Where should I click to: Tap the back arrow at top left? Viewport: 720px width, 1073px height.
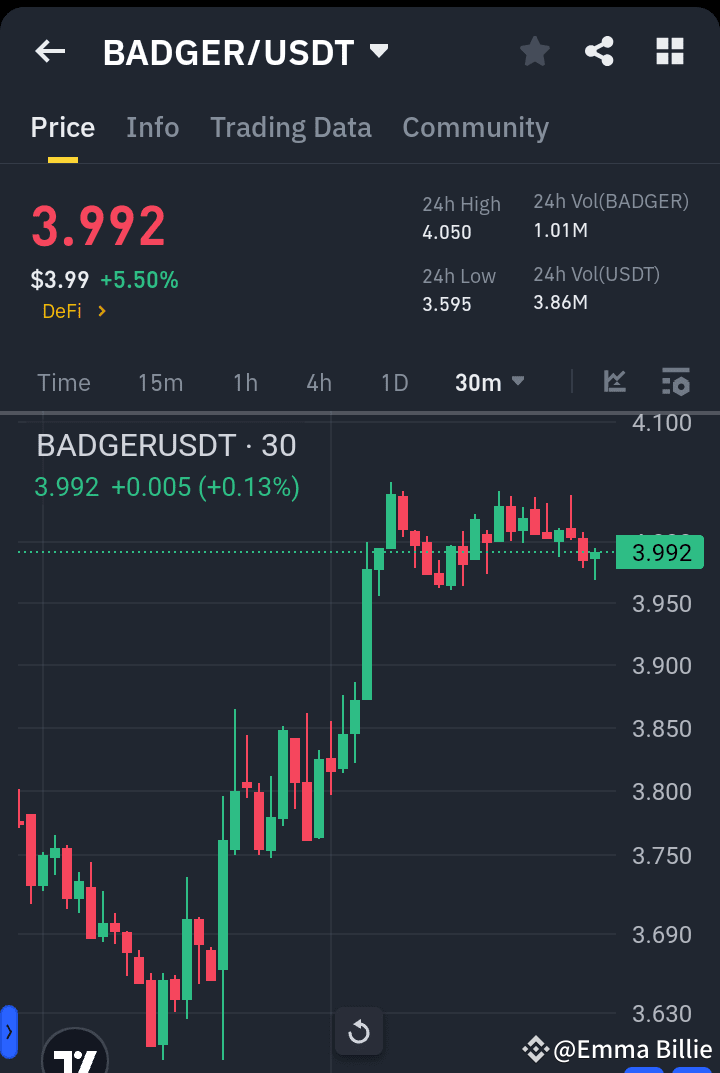click(49, 51)
